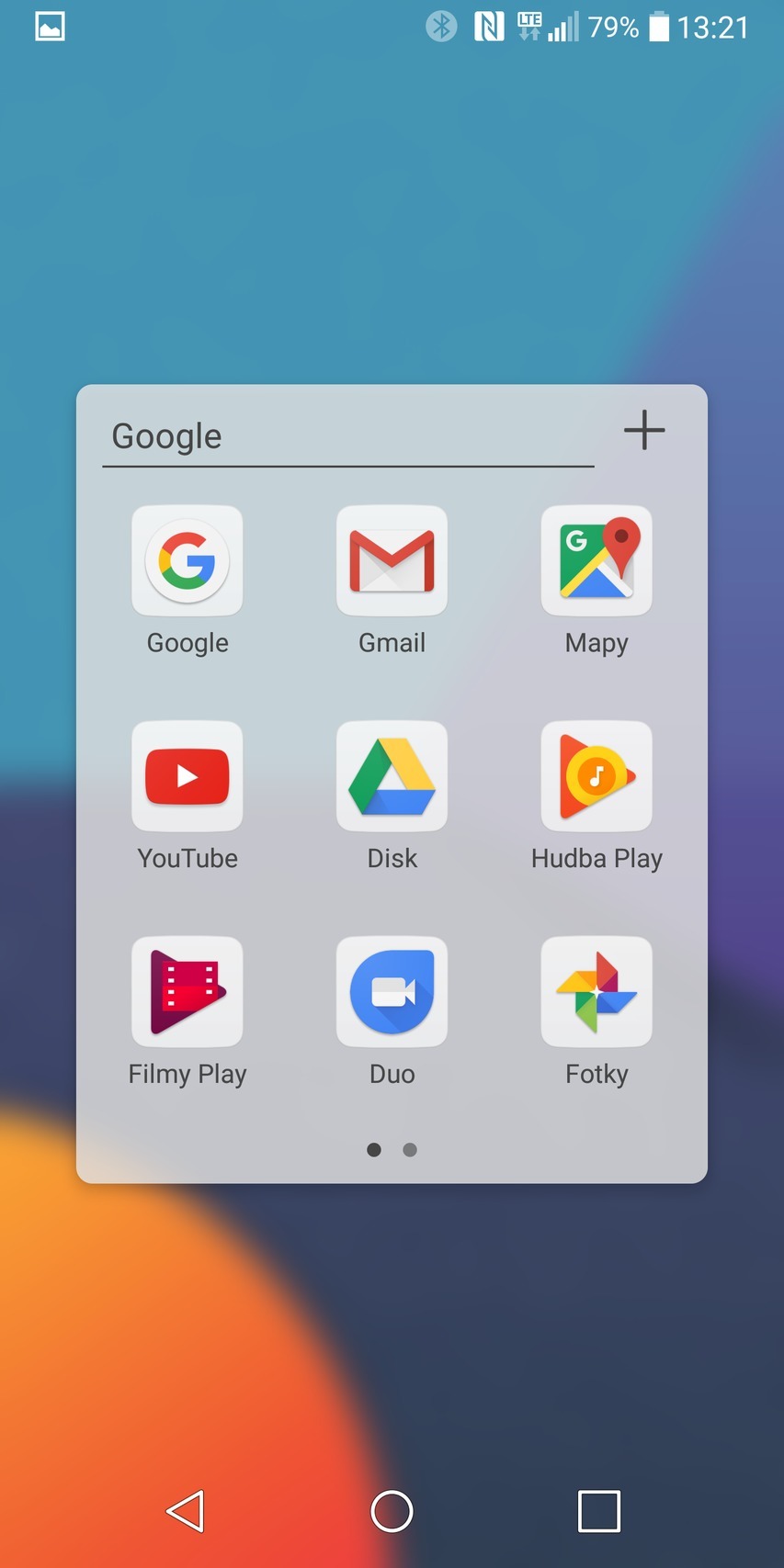Tap the battery indicator showing 79%
Image resolution: width=784 pixels, height=1568 pixels.
coord(611,26)
